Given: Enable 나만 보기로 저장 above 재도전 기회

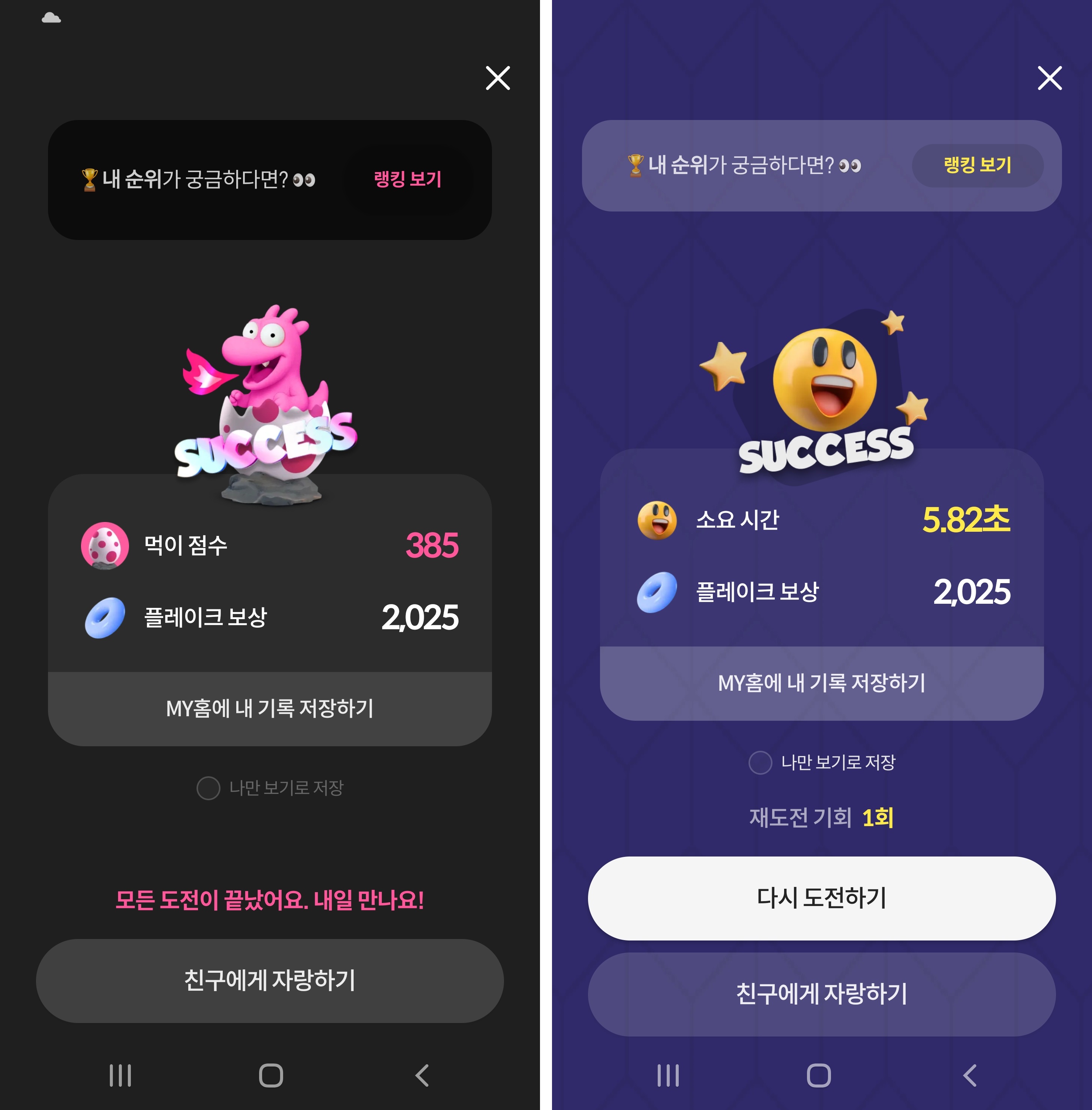Looking at the screenshot, I should point(760,762).
